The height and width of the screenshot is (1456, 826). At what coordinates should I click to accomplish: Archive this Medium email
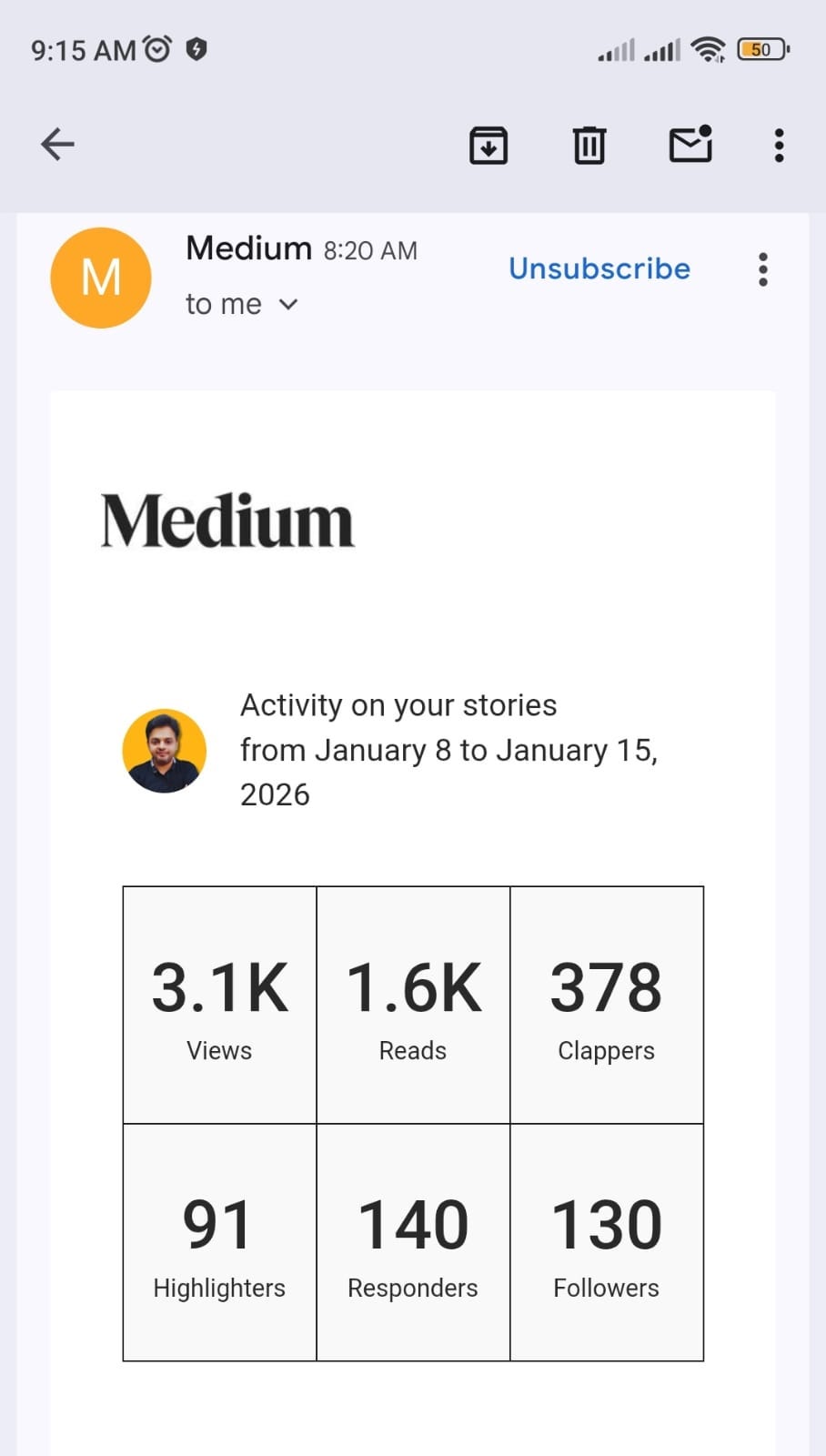pyautogui.click(x=489, y=145)
